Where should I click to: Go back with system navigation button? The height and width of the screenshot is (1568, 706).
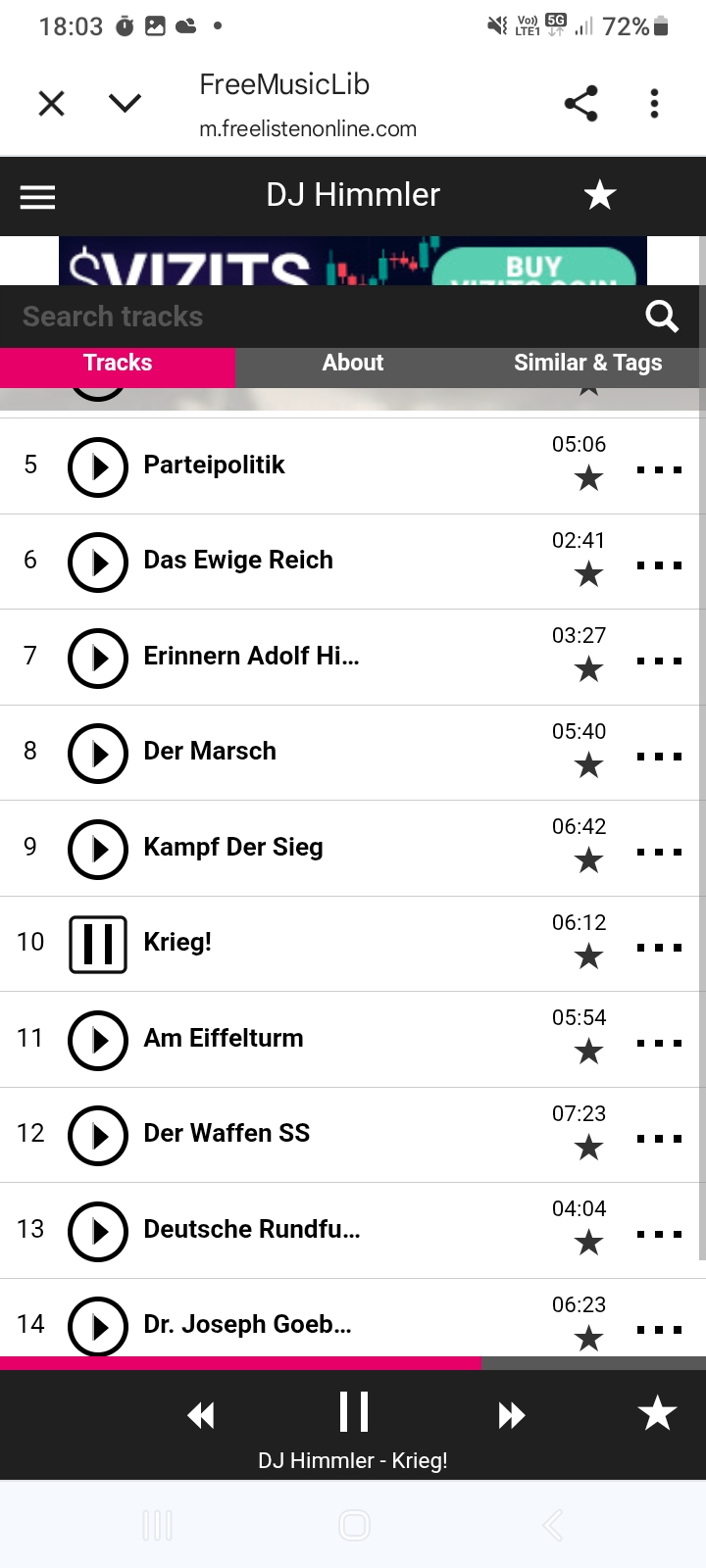[x=552, y=1525]
